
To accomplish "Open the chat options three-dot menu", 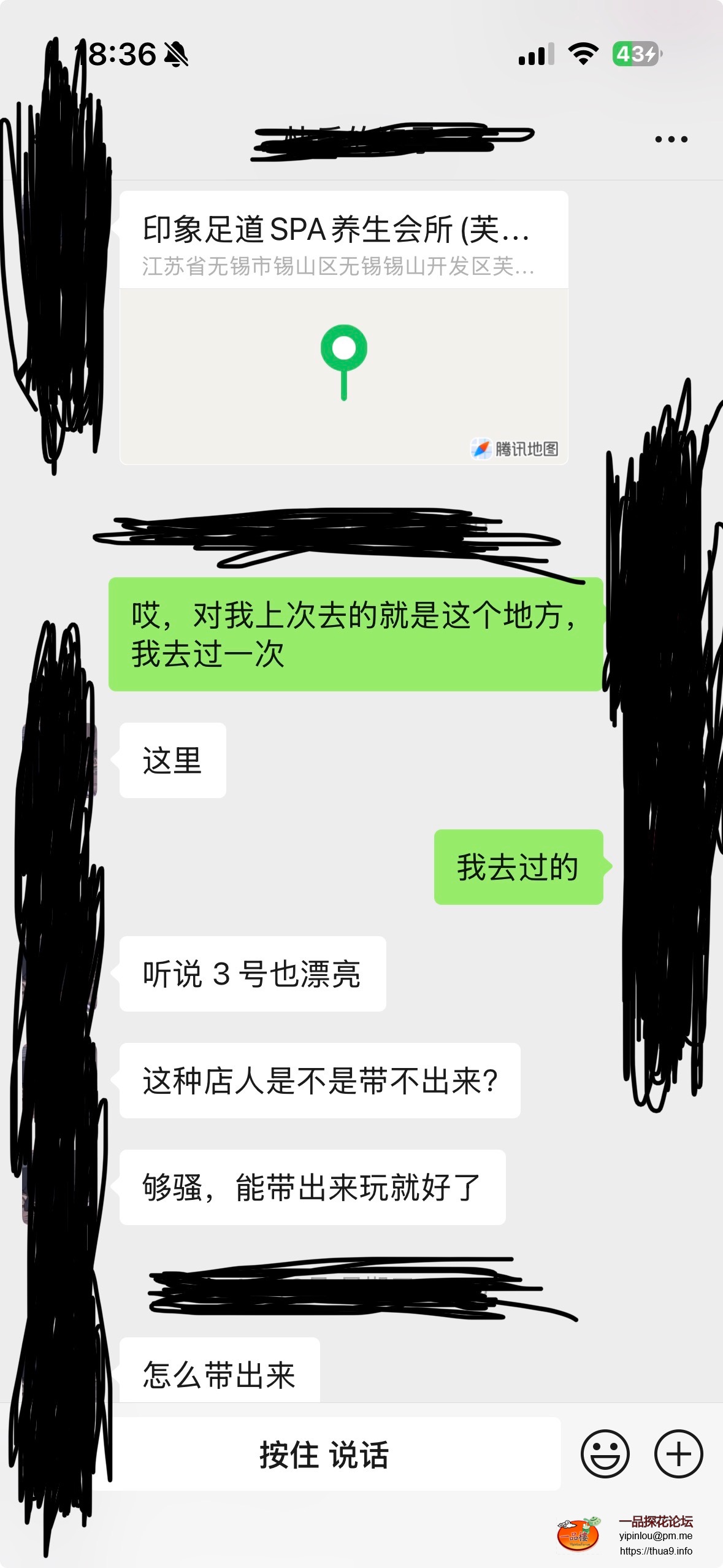I will (671, 139).
